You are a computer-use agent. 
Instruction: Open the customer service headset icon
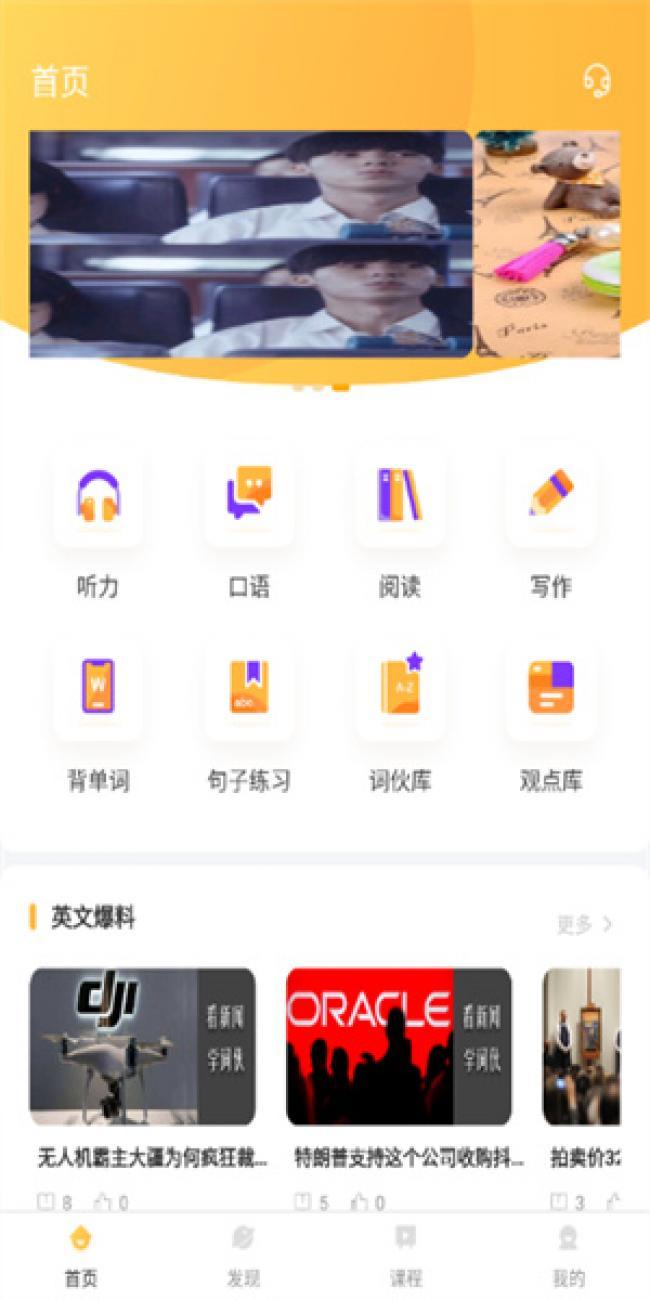click(x=597, y=80)
